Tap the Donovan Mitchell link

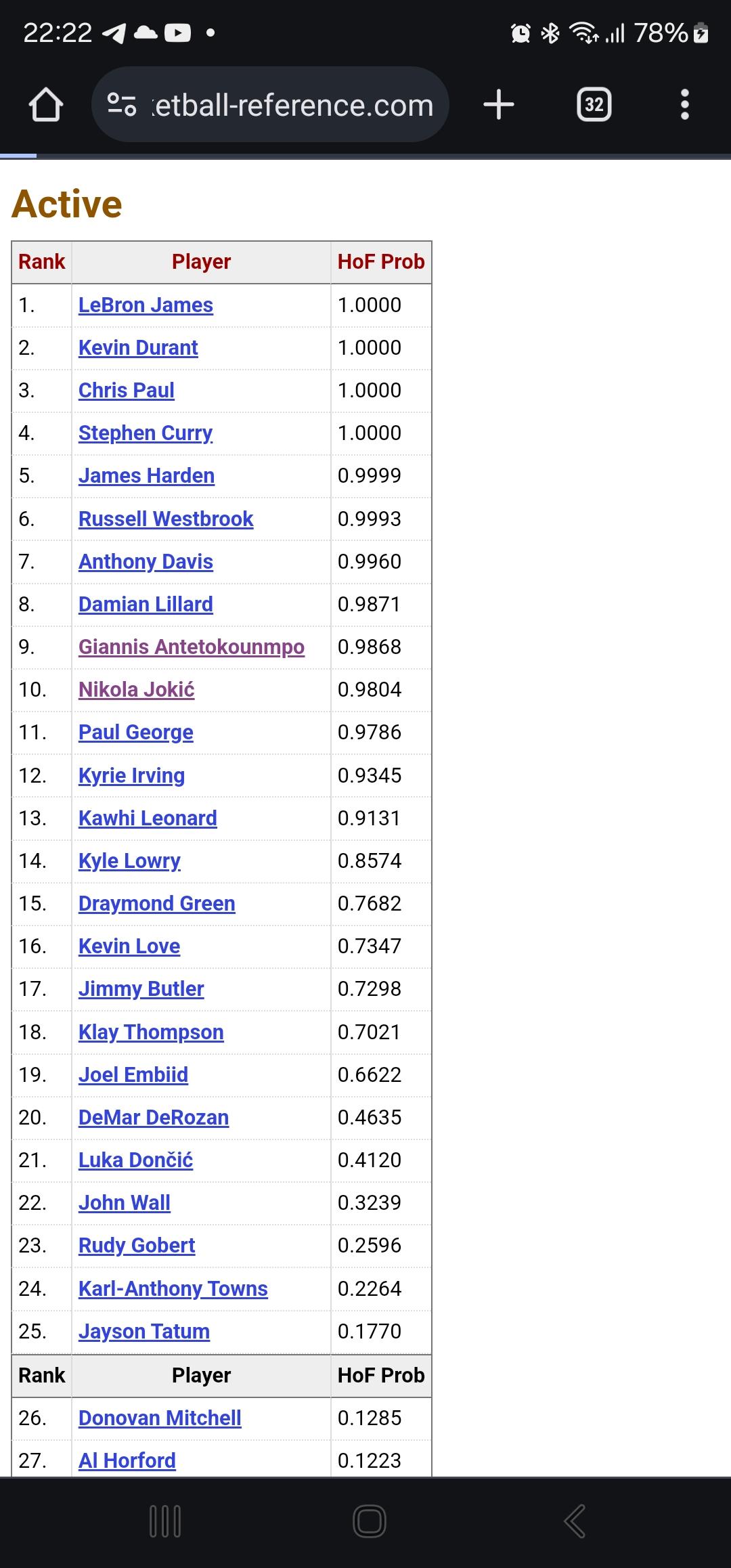[x=160, y=1418]
